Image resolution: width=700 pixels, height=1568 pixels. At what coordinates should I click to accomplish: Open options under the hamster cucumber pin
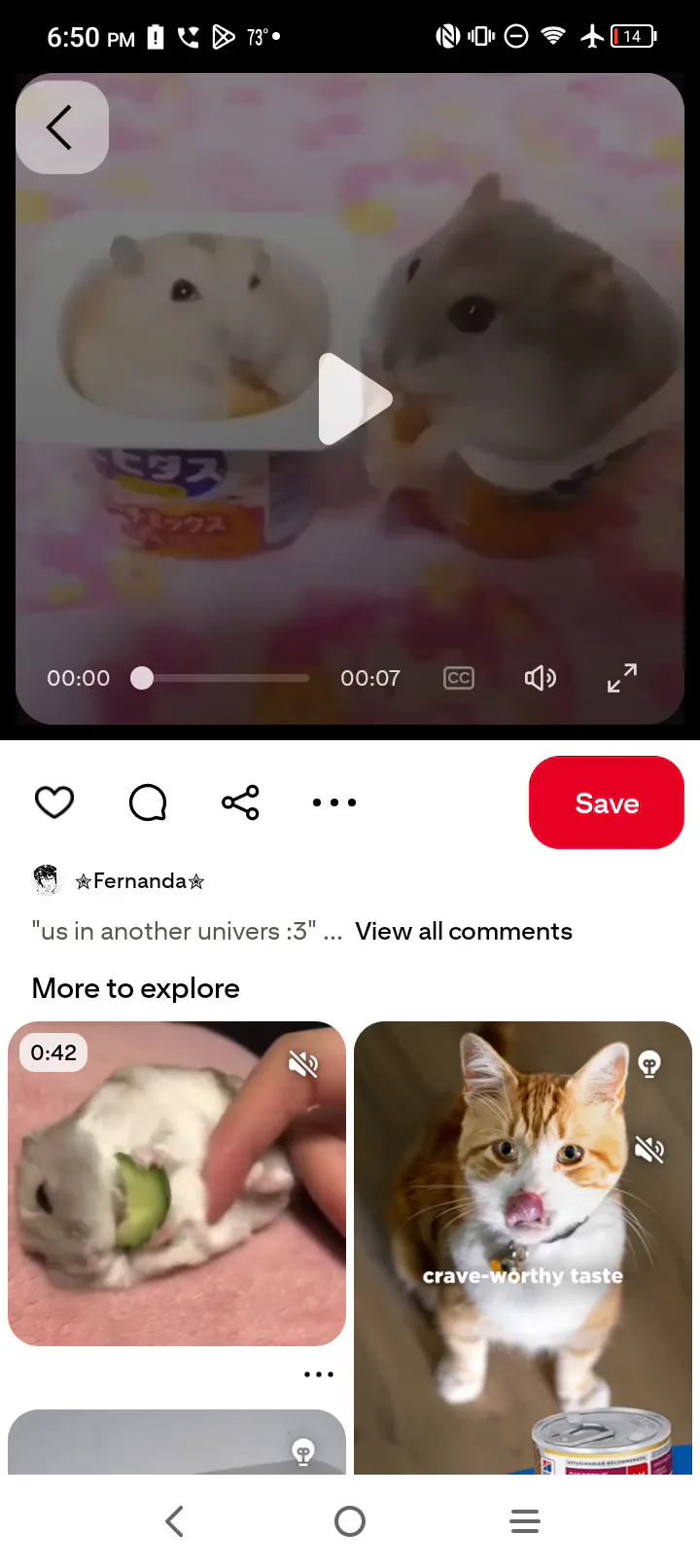point(319,1374)
